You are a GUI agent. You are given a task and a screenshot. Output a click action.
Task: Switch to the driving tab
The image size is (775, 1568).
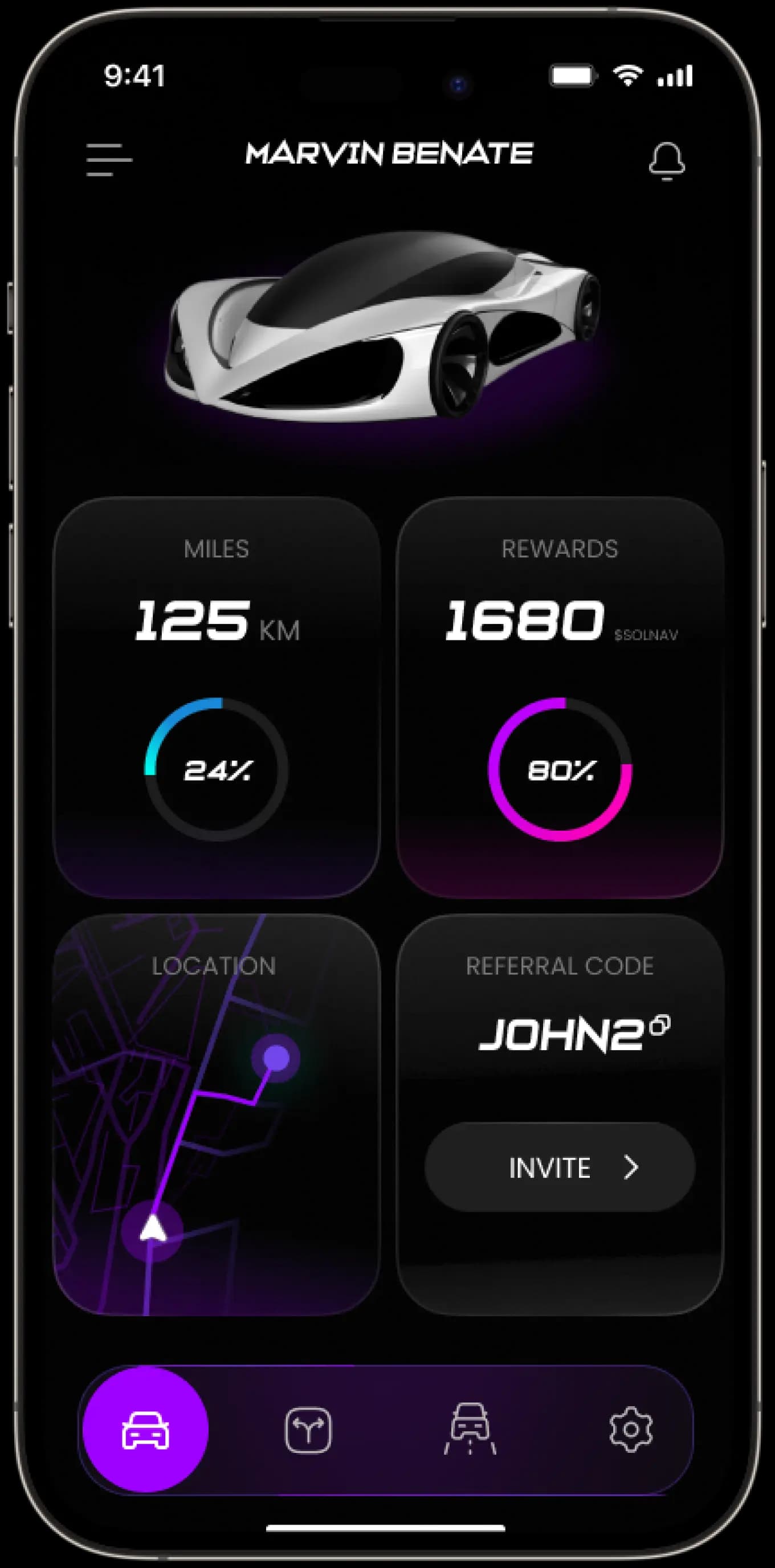[x=470, y=1428]
